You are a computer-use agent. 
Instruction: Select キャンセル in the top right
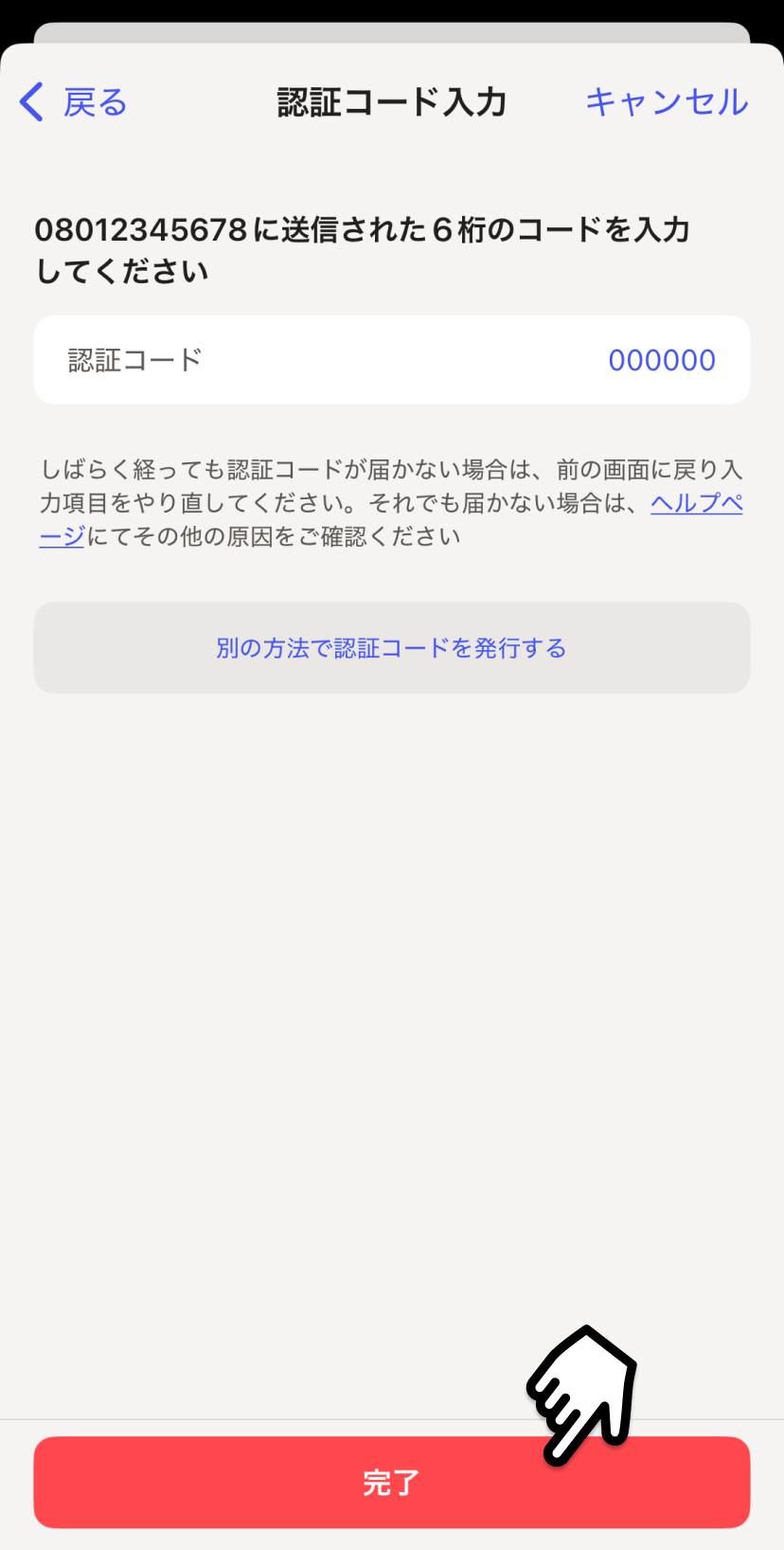pos(667,101)
